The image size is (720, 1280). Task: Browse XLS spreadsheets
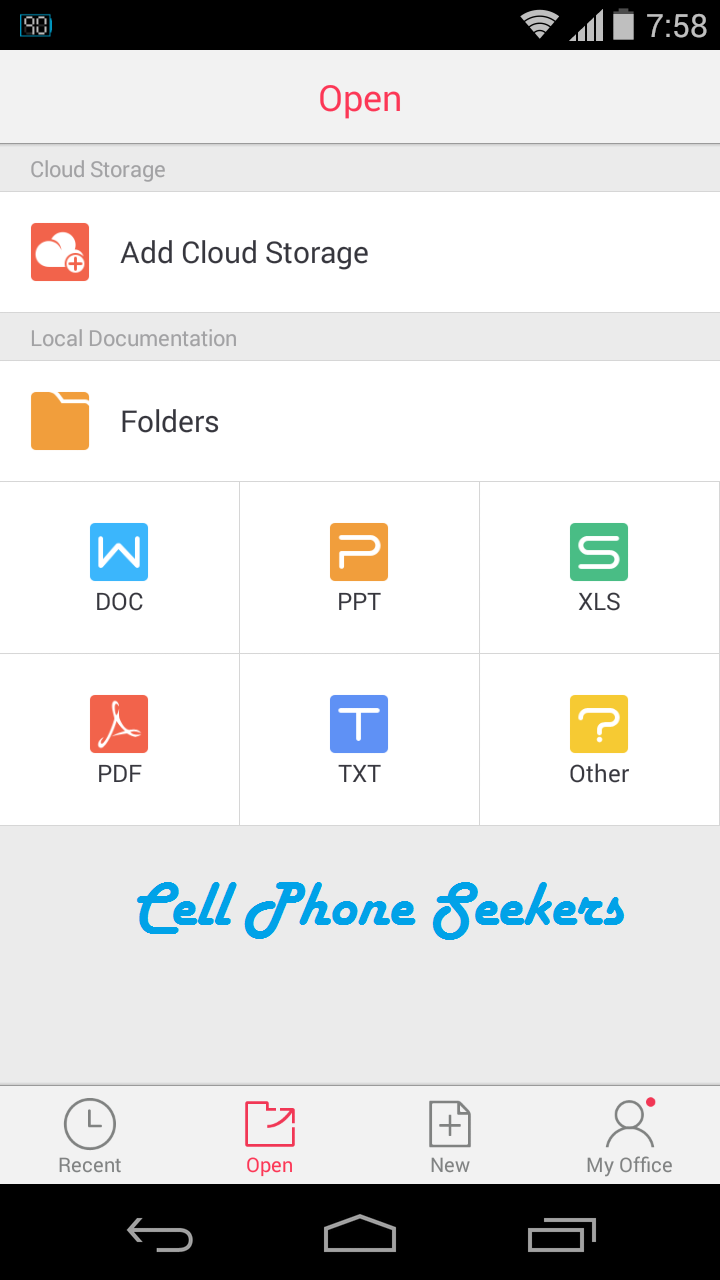click(600, 568)
